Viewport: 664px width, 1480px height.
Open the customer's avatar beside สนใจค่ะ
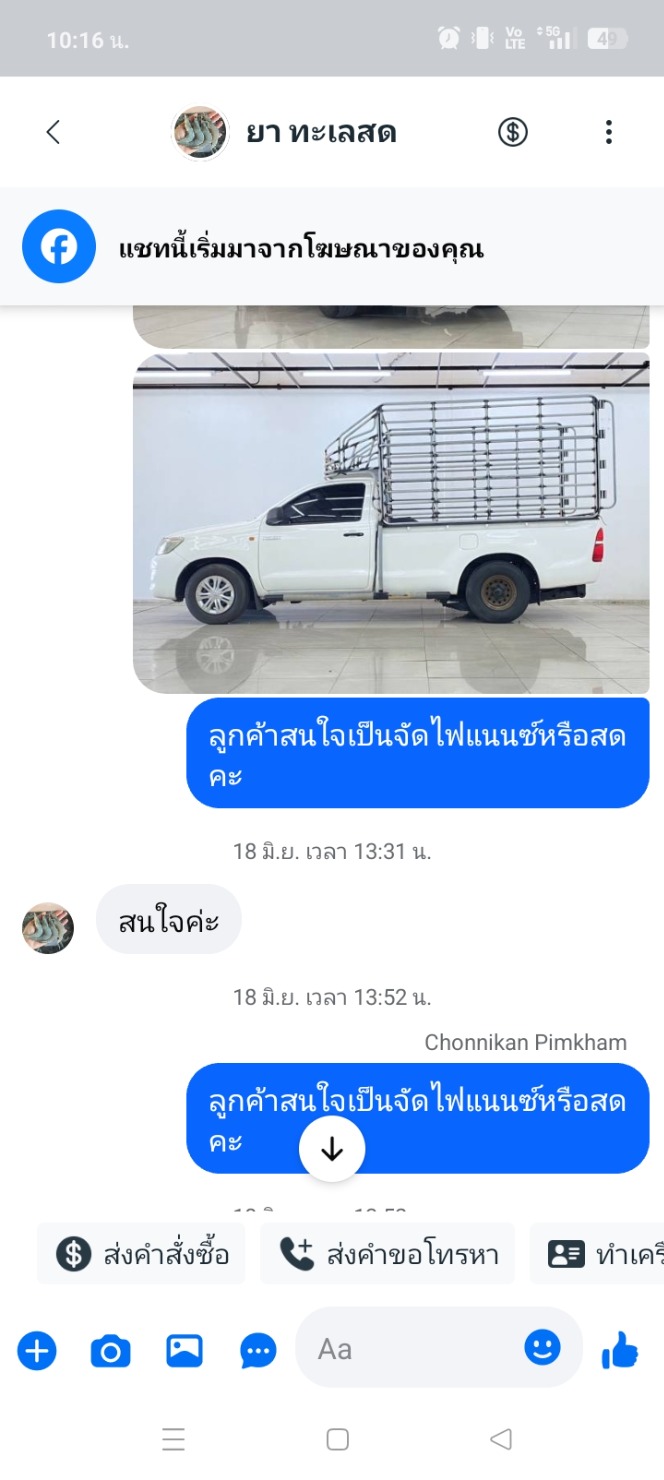click(x=48, y=928)
